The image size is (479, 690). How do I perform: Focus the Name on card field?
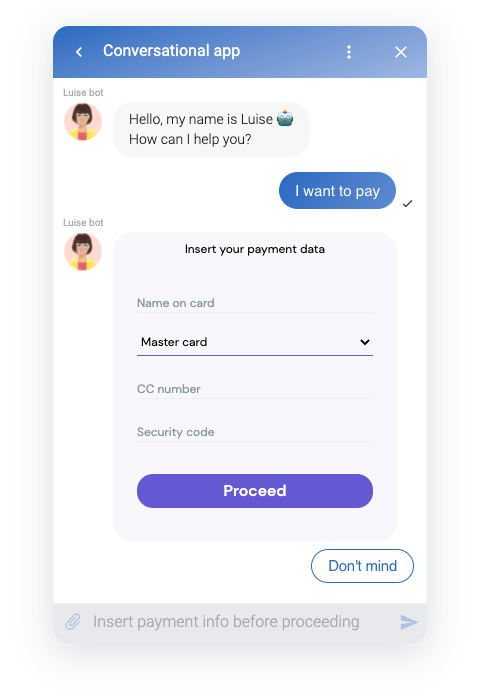[x=255, y=303]
